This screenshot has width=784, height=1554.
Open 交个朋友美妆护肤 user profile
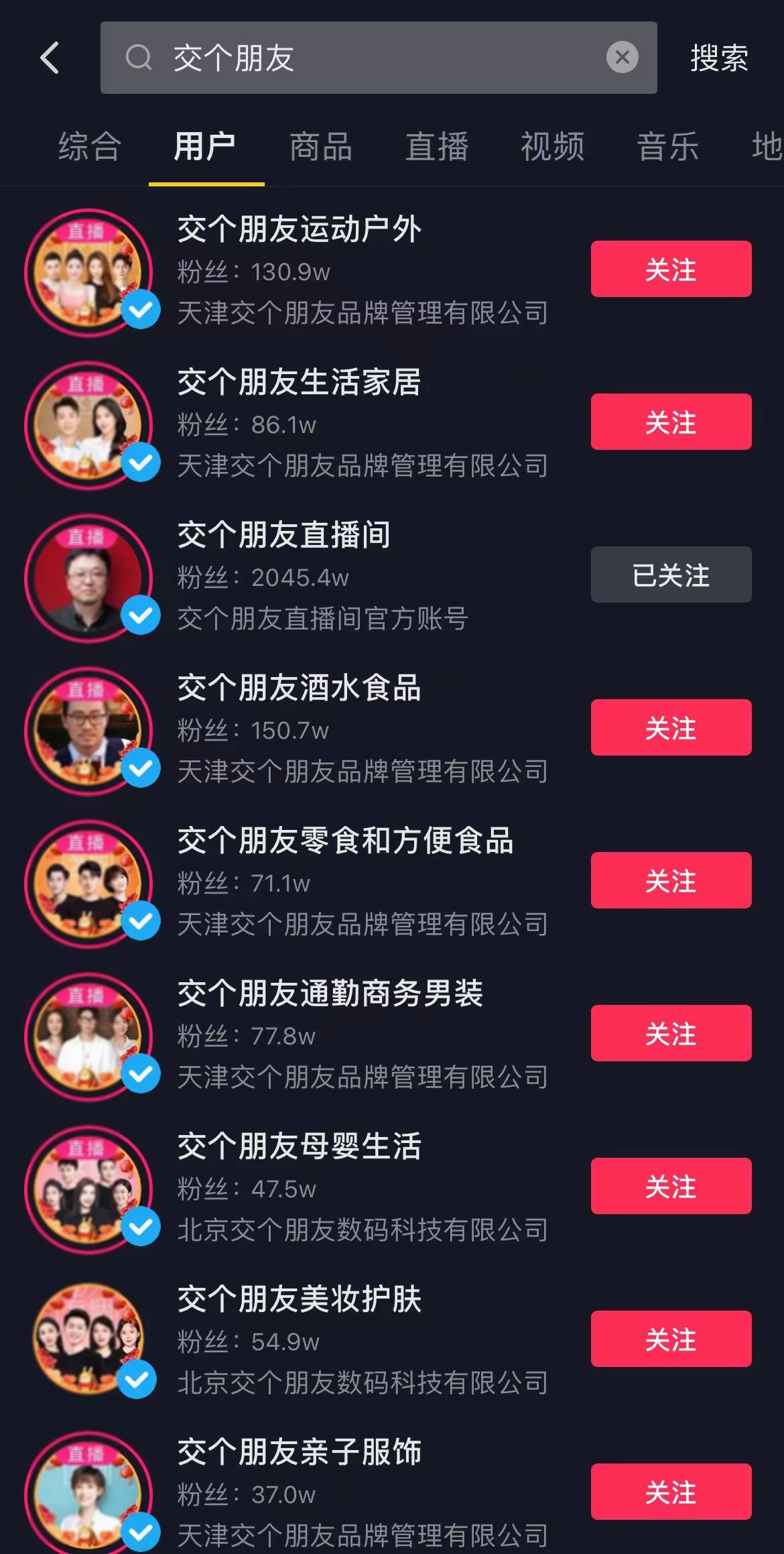click(299, 1299)
